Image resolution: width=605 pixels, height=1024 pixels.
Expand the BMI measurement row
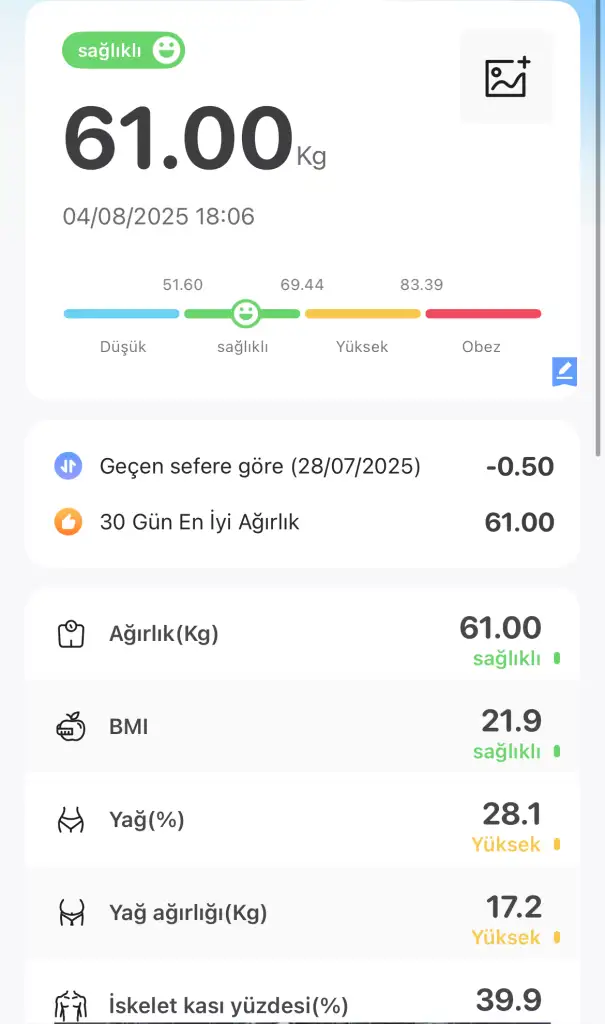click(302, 727)
